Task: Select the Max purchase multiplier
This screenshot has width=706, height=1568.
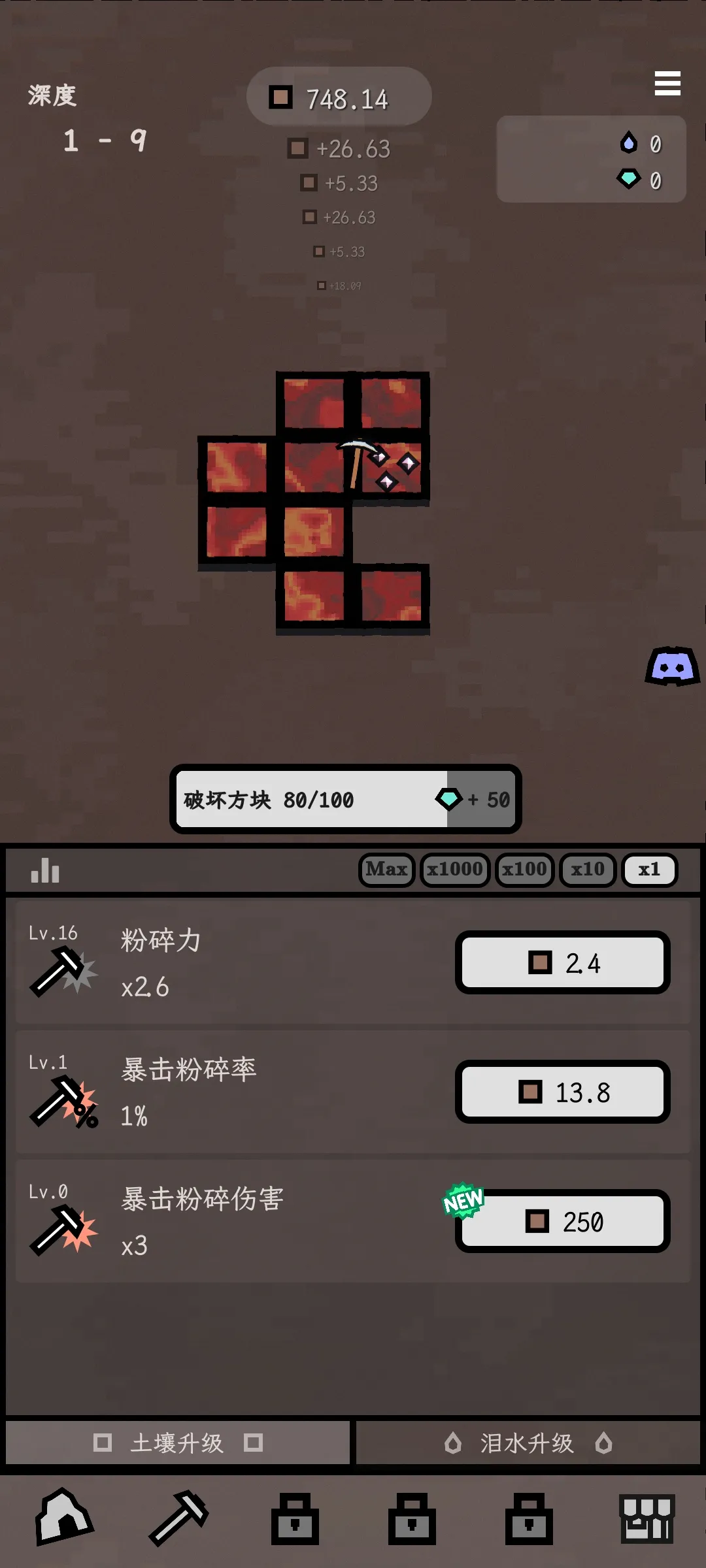Action: (x=386, y=870)
